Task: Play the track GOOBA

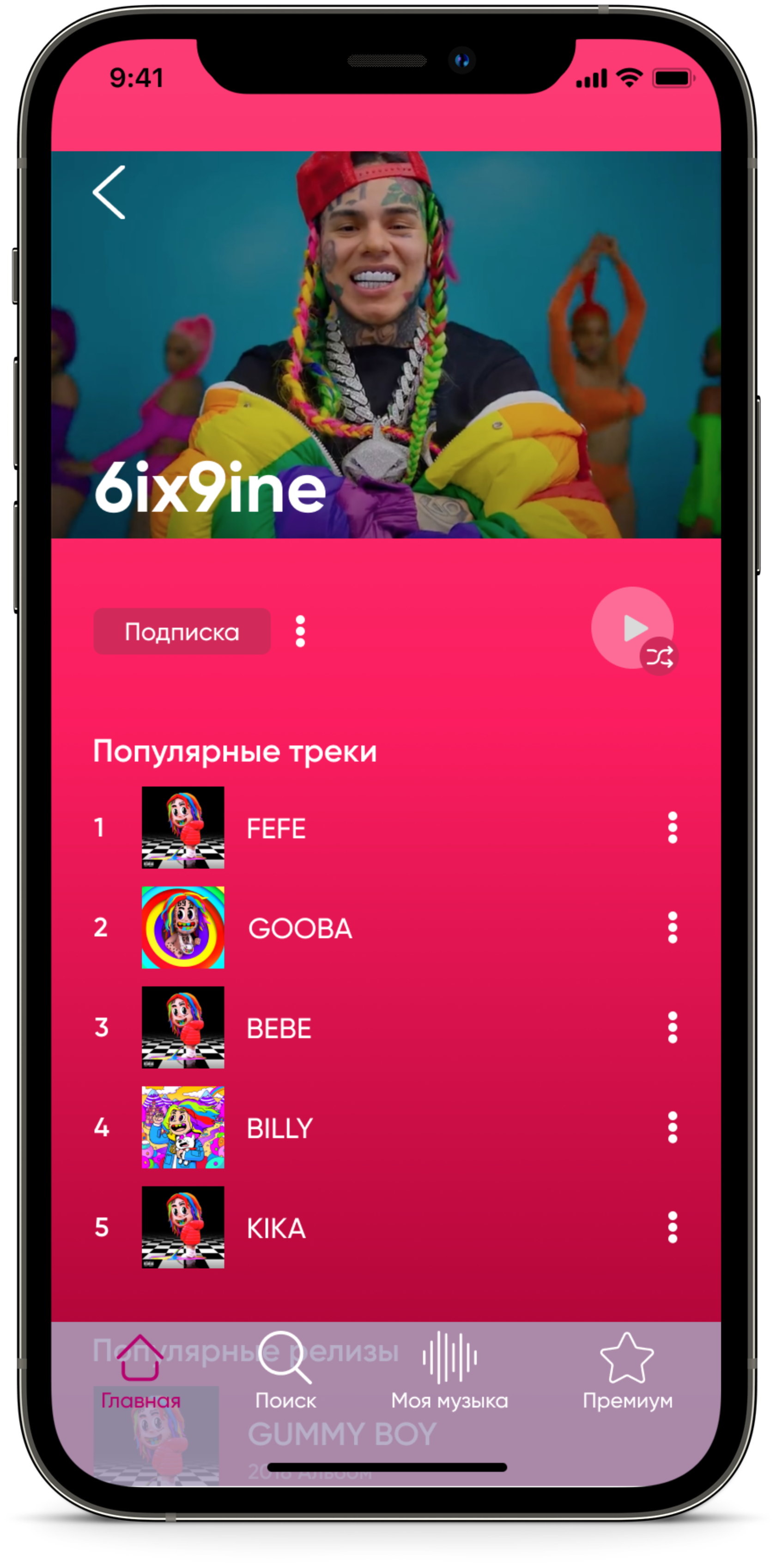Action: tap(299, 928)
